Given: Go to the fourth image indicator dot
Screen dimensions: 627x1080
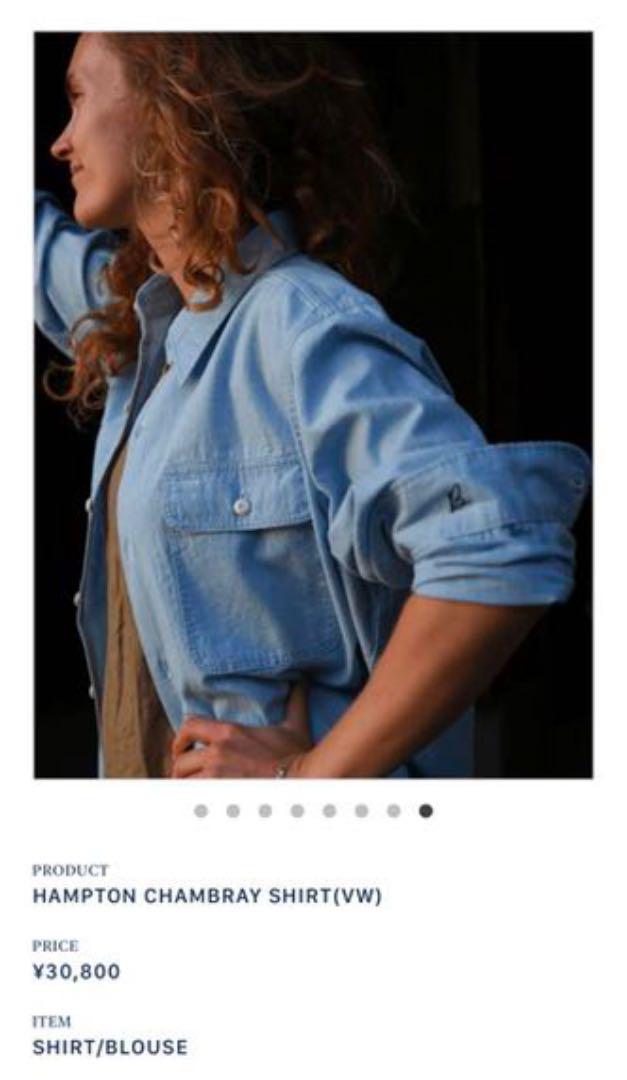Looking at the screenshot, I should coord(298,811).
